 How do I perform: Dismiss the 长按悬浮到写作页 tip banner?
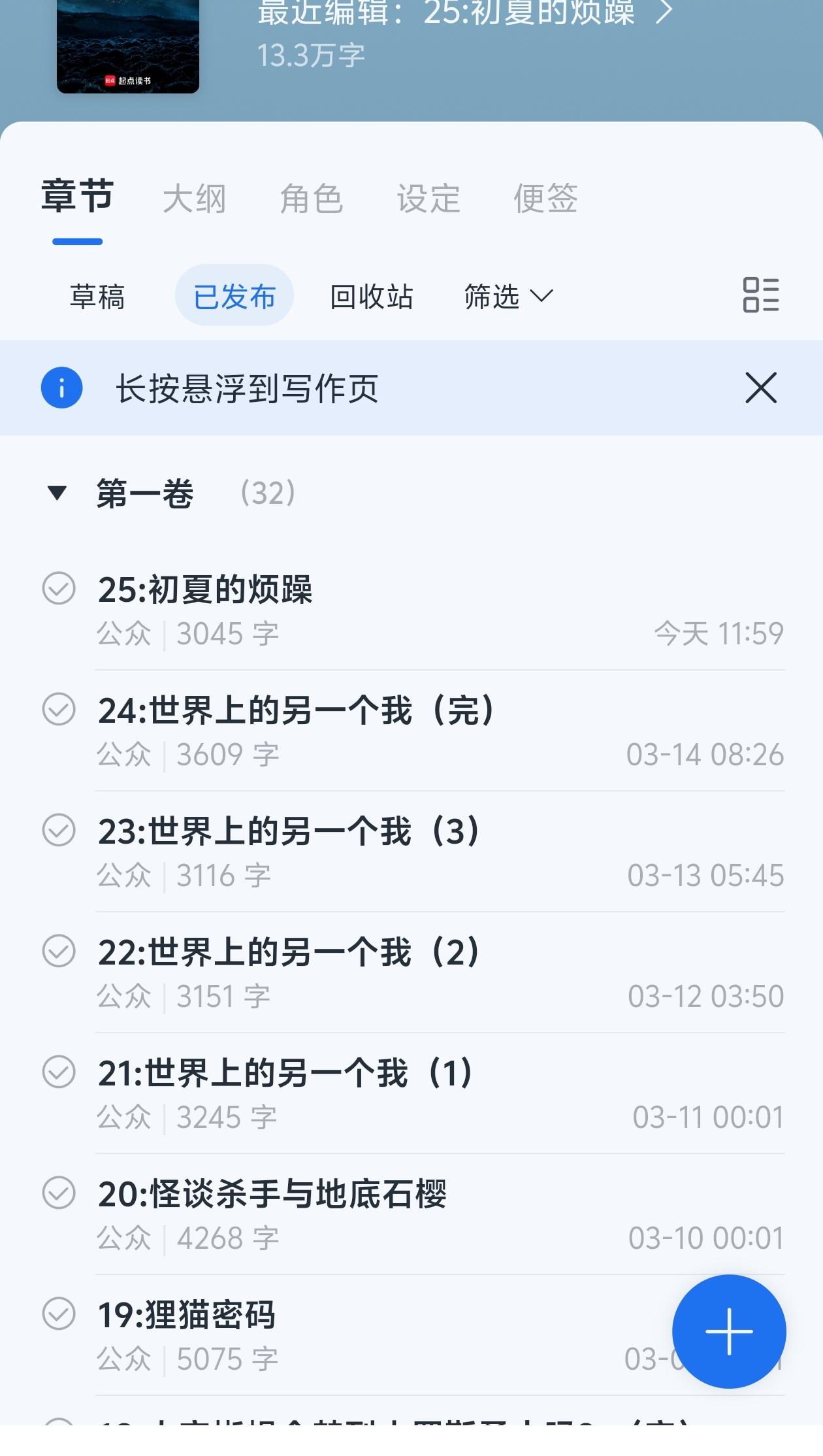tap(761, 388)
